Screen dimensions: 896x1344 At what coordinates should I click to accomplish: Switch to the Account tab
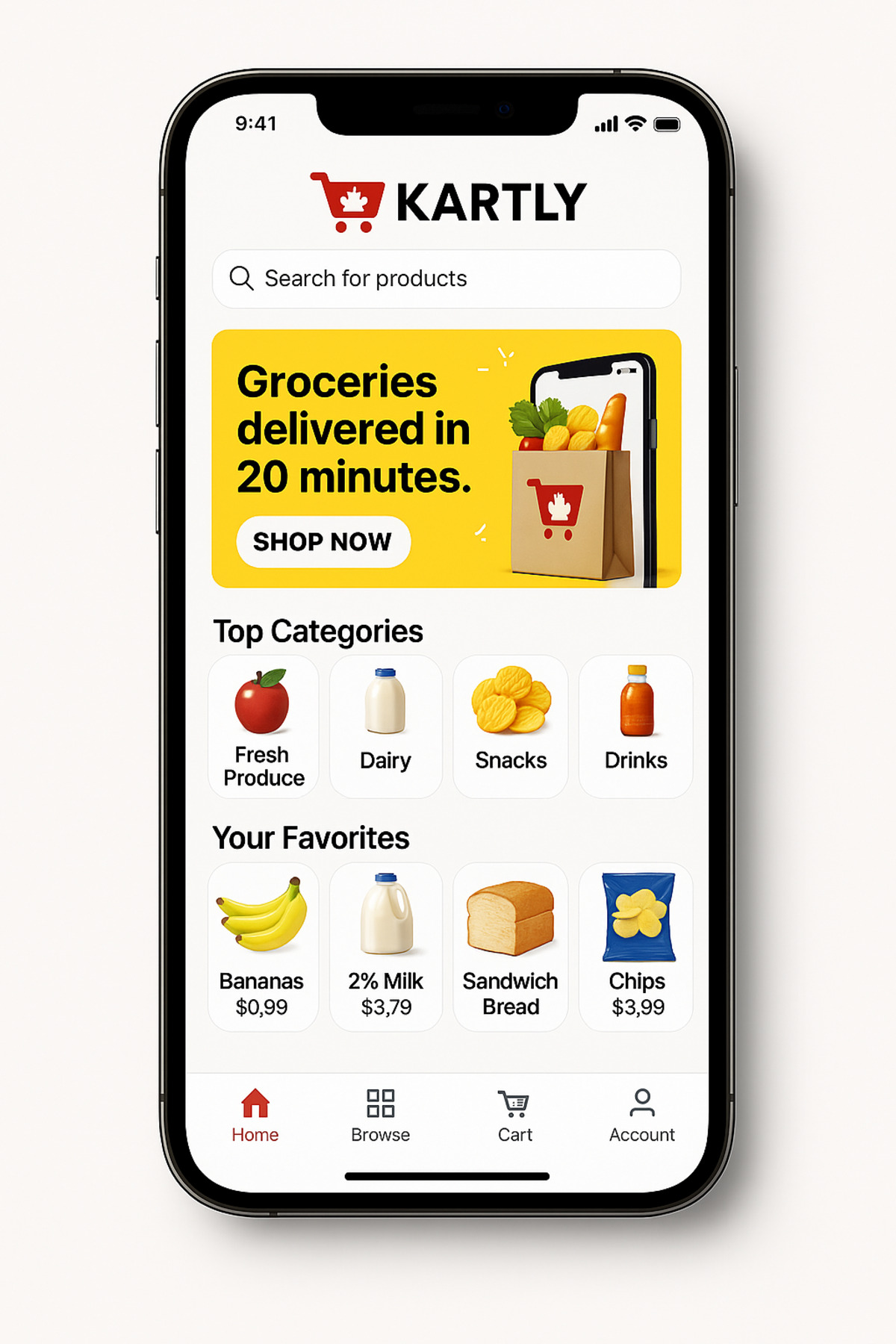[641, 1116]
